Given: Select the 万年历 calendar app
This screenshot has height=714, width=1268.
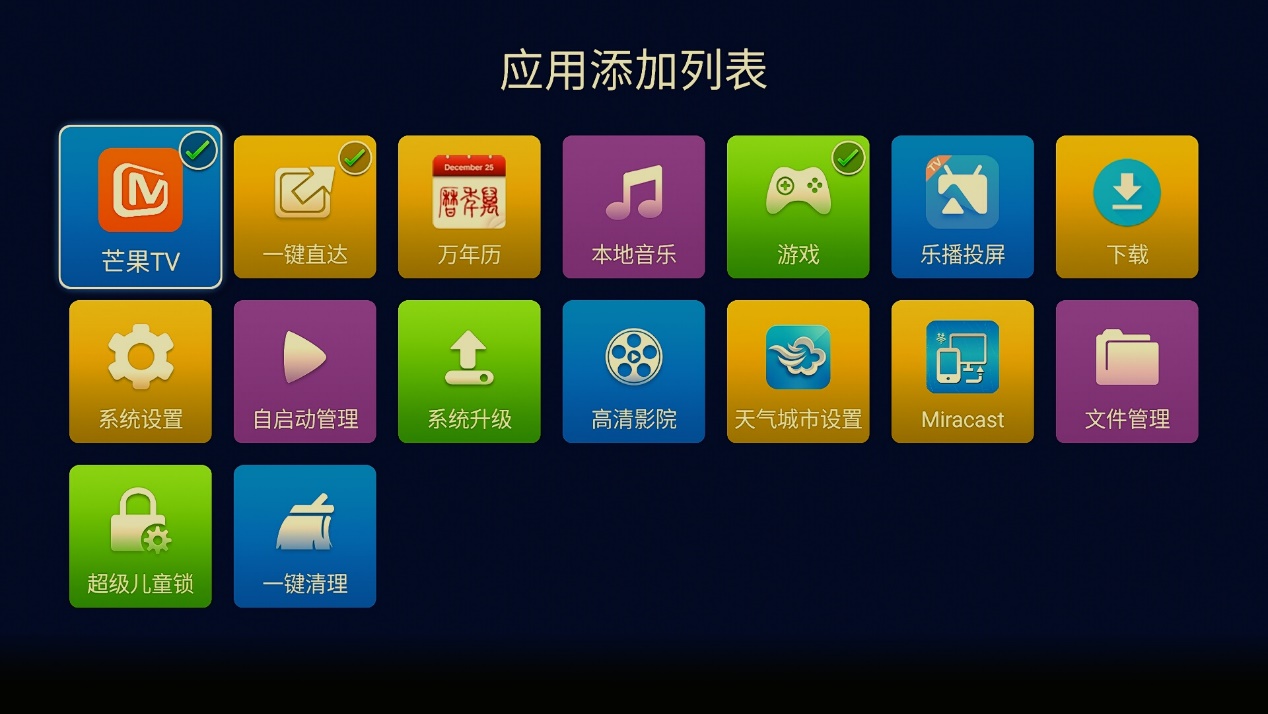Looking at the screenshot, I should pyautogui.click(x=469, y=207).
